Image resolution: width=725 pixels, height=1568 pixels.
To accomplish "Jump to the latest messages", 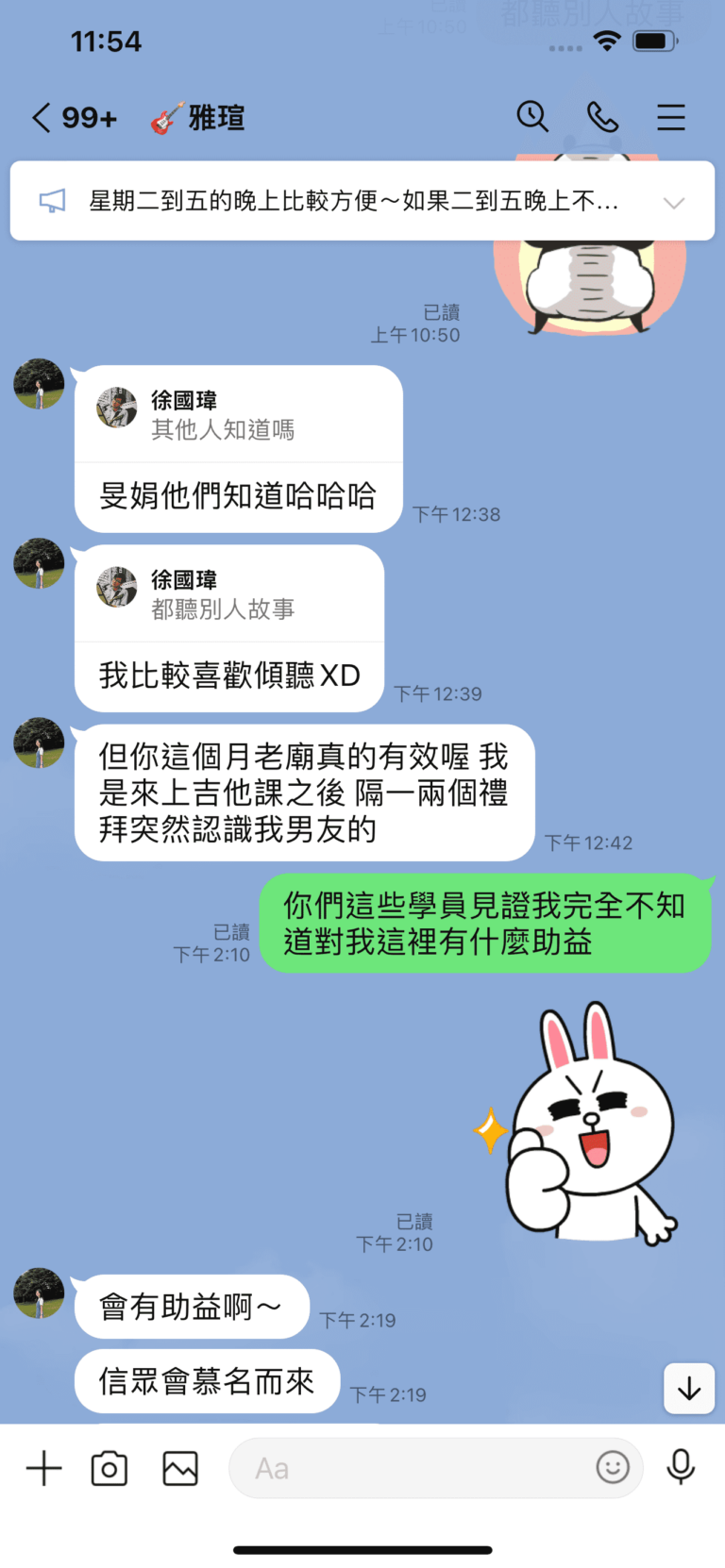I will click(x=689, y=1388).
